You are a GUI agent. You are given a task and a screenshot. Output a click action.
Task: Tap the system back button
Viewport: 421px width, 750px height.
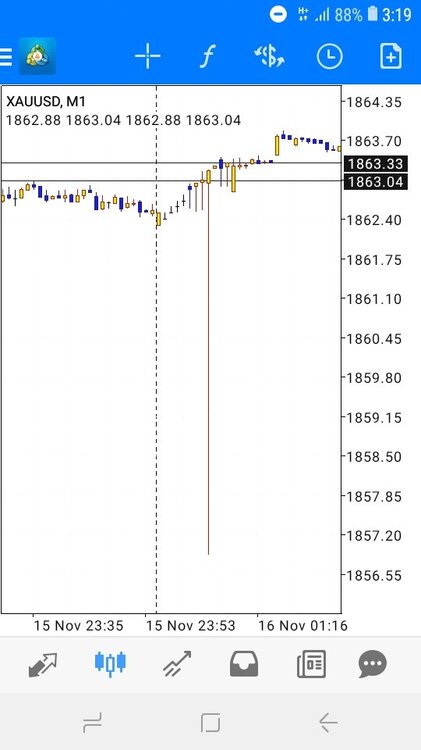(x=328, y=722)
